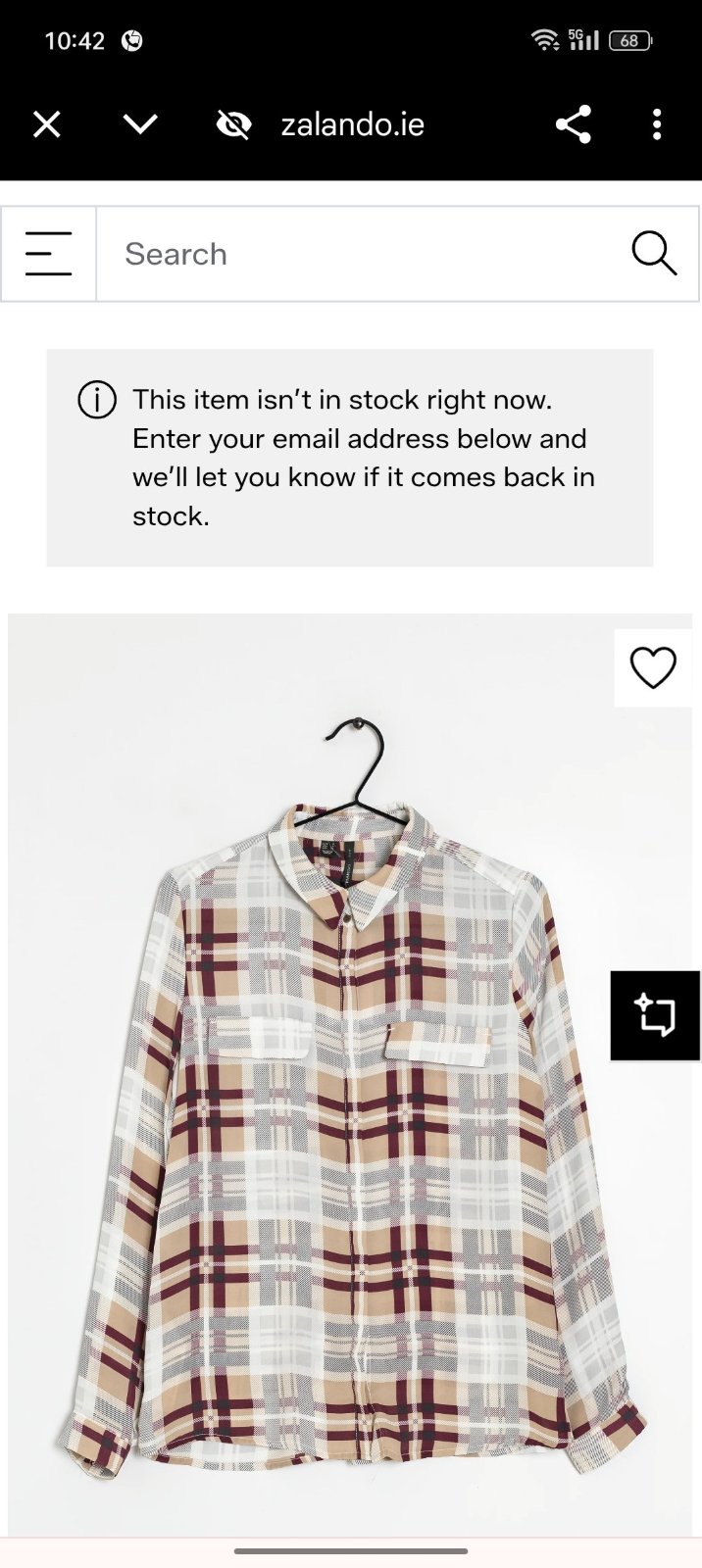The height and width of the screenshot is (1568, 702).
Task: Tap the Search input field
Action: [363, 254]
